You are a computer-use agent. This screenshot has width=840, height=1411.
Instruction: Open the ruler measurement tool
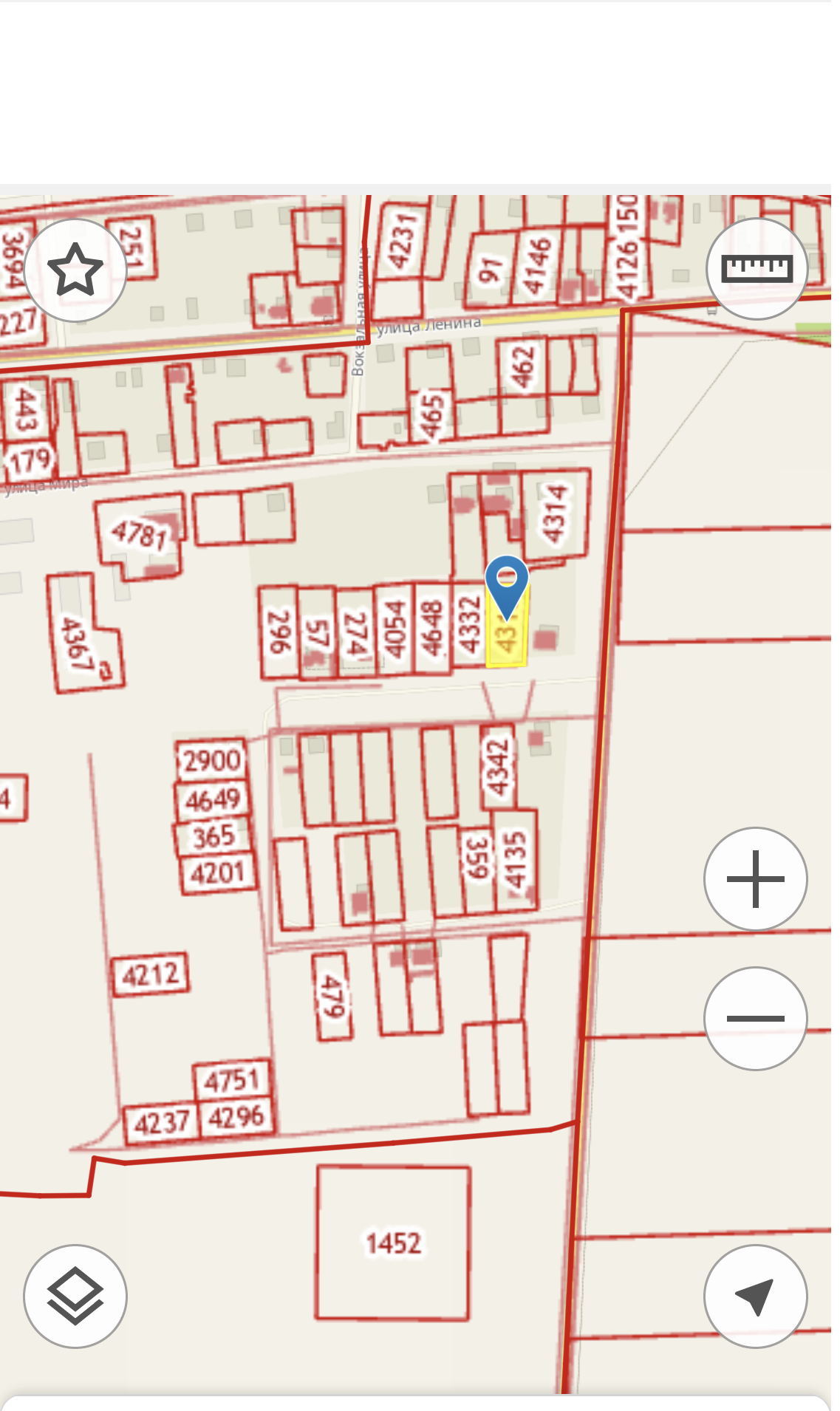pyautogui.click(x=756, y=269)
